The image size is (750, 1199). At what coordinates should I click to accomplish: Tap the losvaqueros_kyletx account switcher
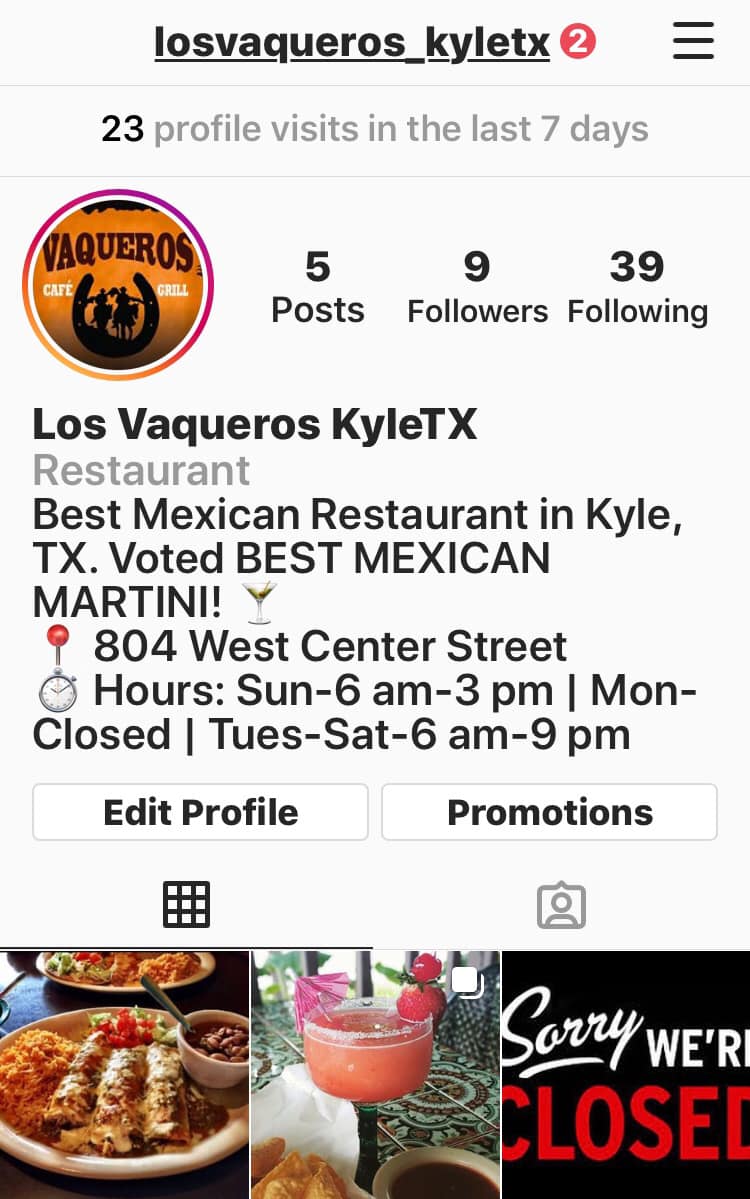click(x=352, y=42)
